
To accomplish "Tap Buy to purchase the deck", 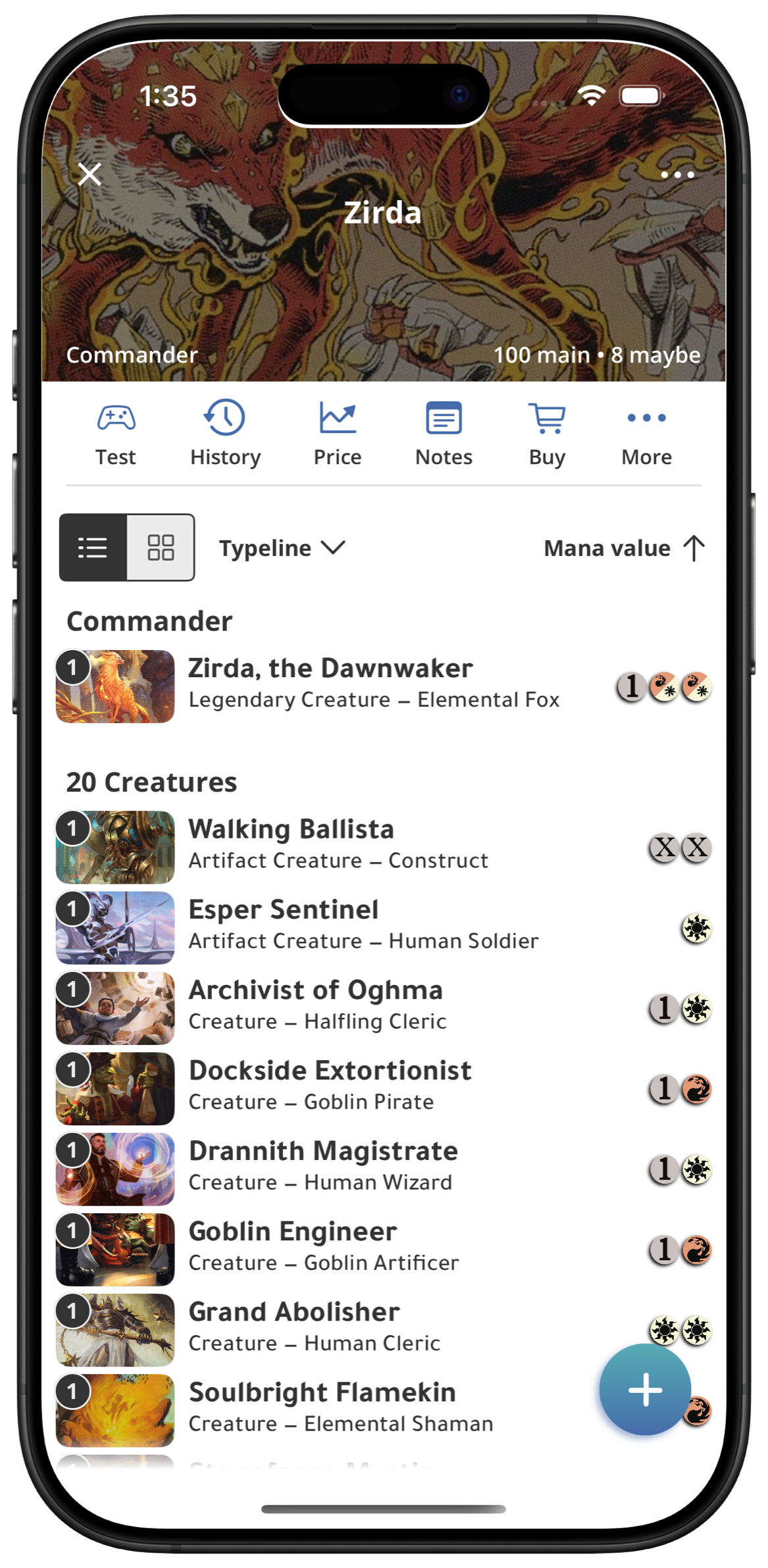I will click(547, 434).
